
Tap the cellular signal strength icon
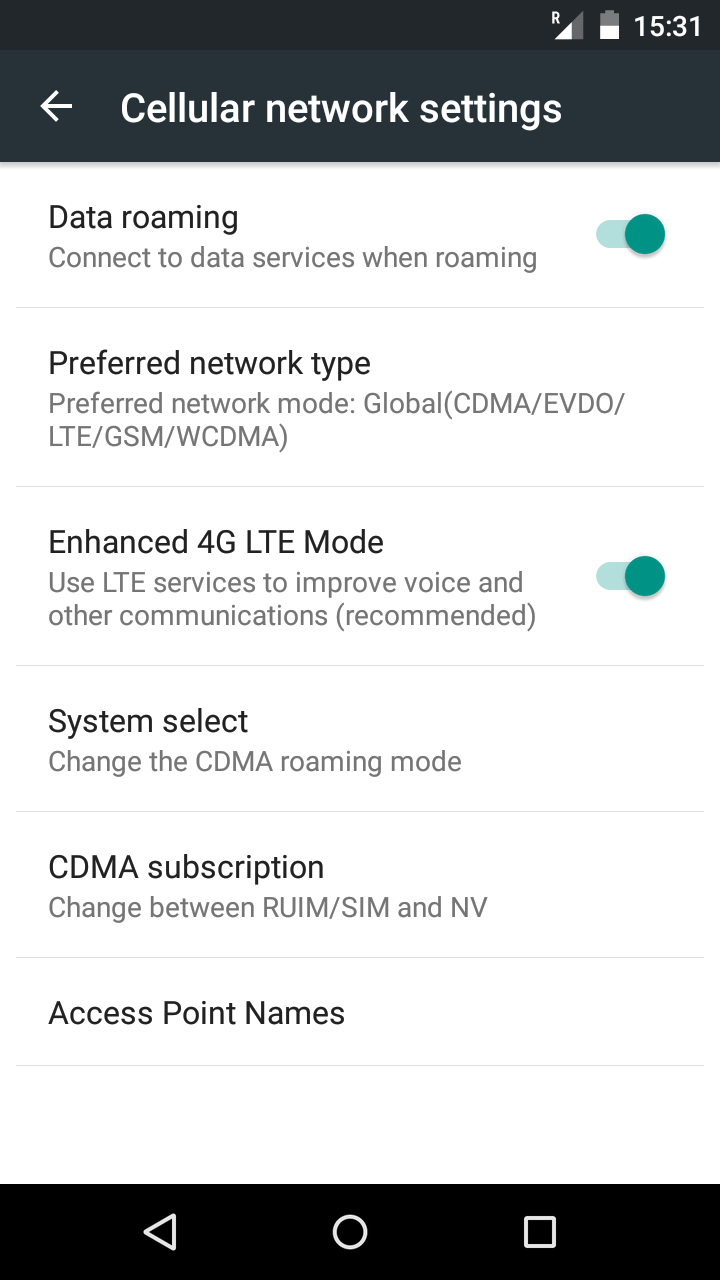coord(568,26)
